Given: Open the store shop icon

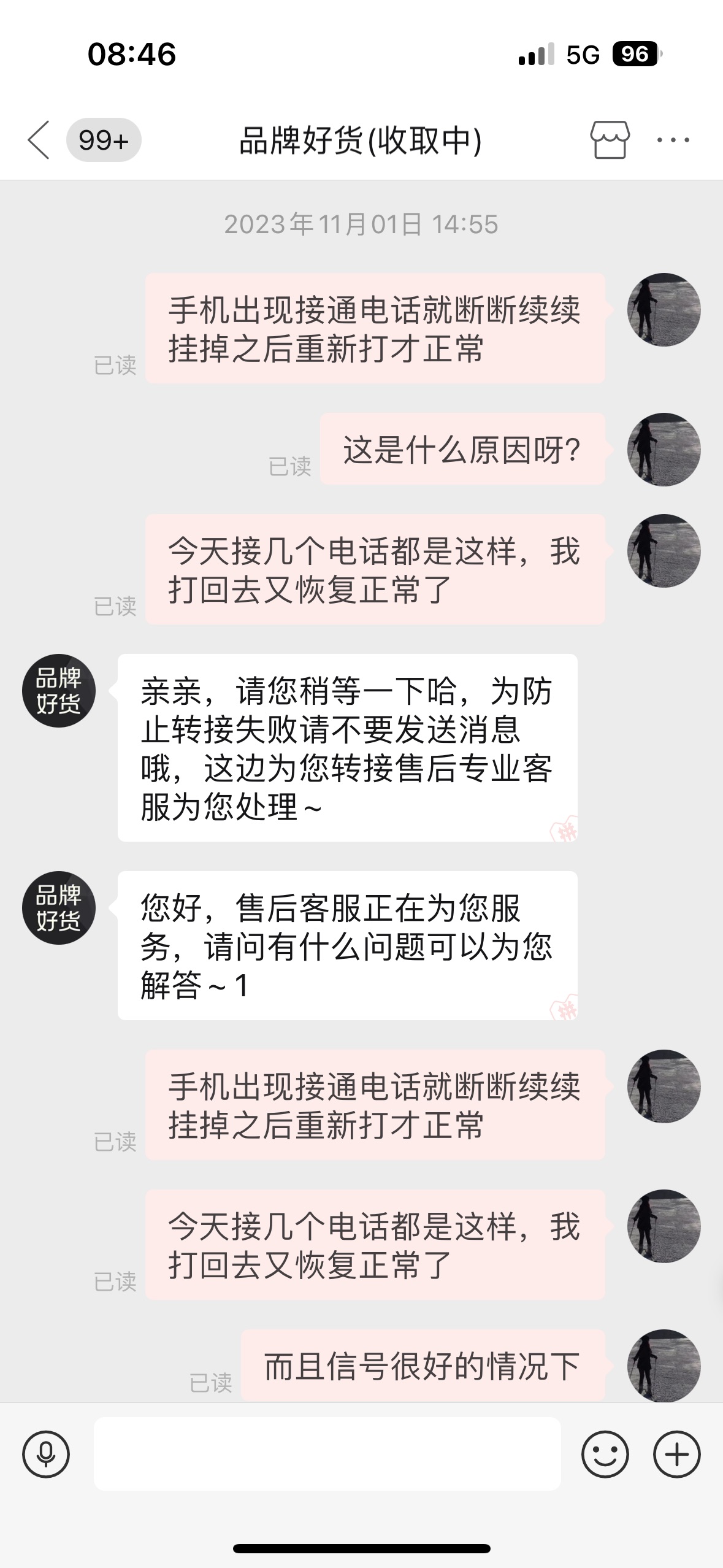Looking at the screenshot, I should (610, 140).
